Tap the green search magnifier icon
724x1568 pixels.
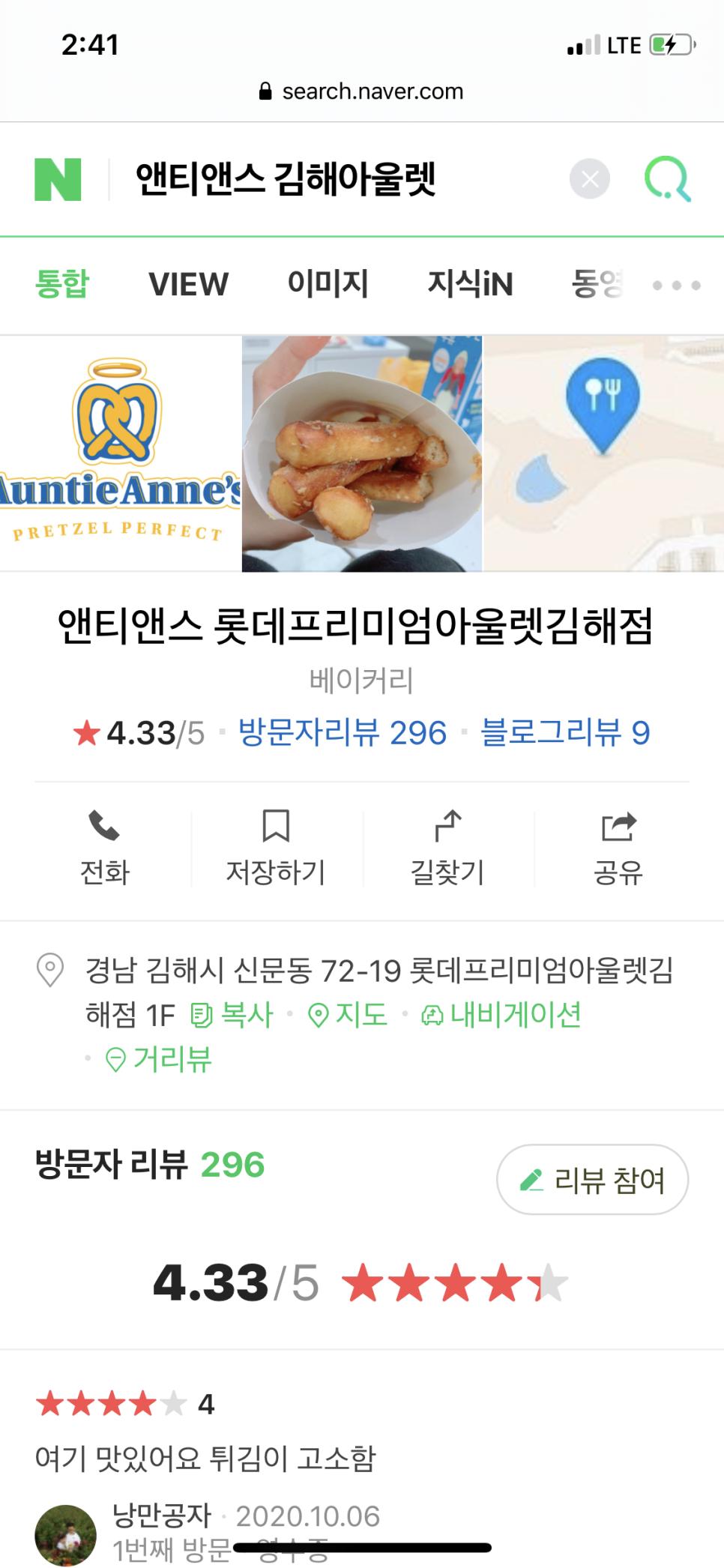[667, 179]
